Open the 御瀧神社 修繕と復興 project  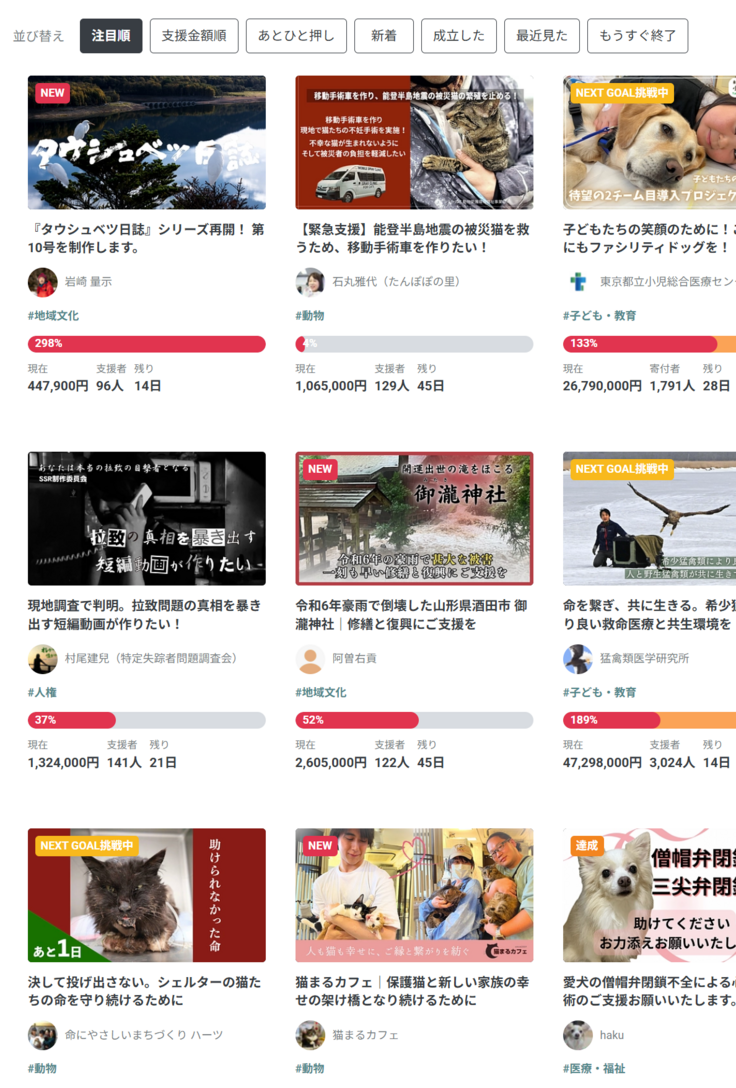(414, 519)
